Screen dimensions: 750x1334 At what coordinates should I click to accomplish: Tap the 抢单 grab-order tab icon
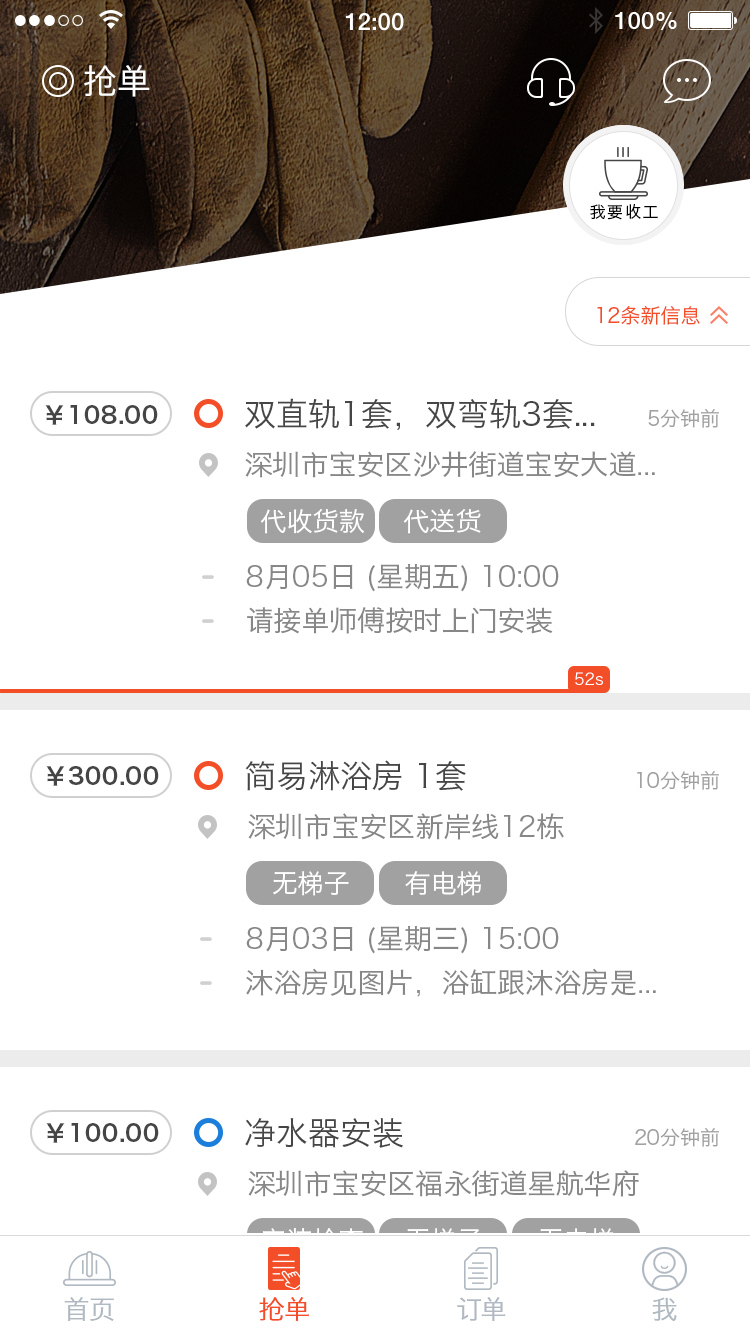[x=284, y=1268]
